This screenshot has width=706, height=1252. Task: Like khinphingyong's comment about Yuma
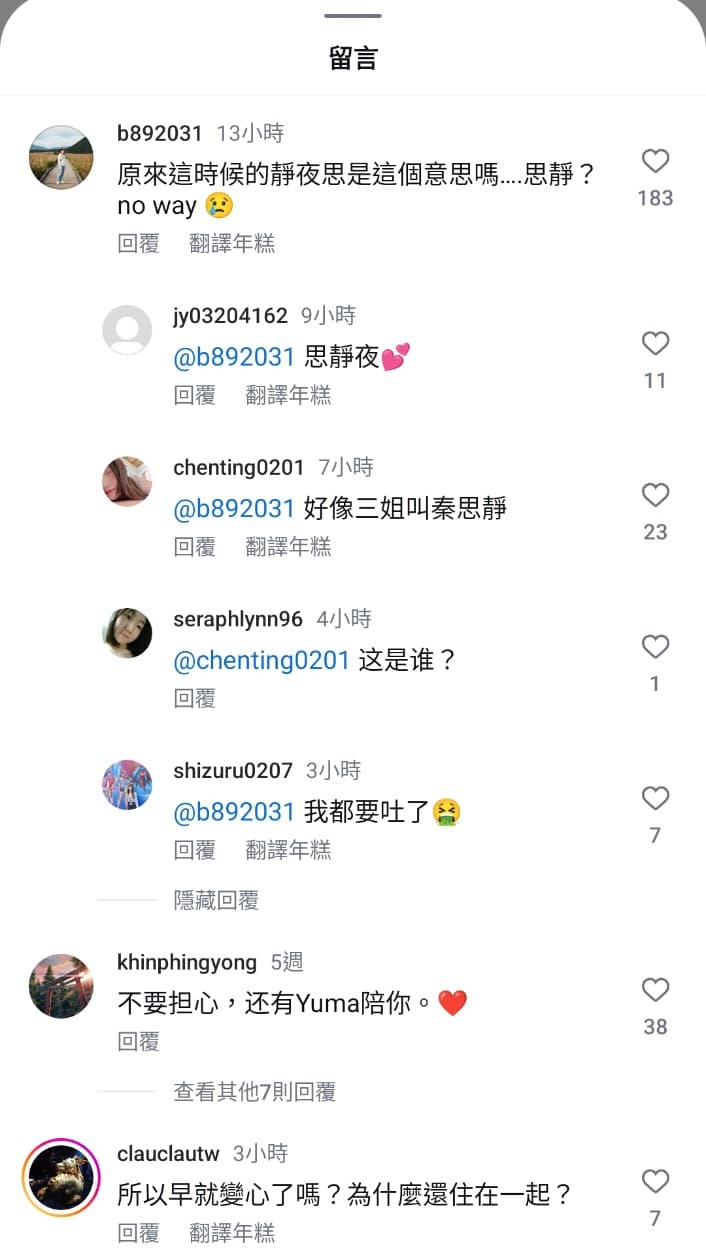tap(655, 990)
